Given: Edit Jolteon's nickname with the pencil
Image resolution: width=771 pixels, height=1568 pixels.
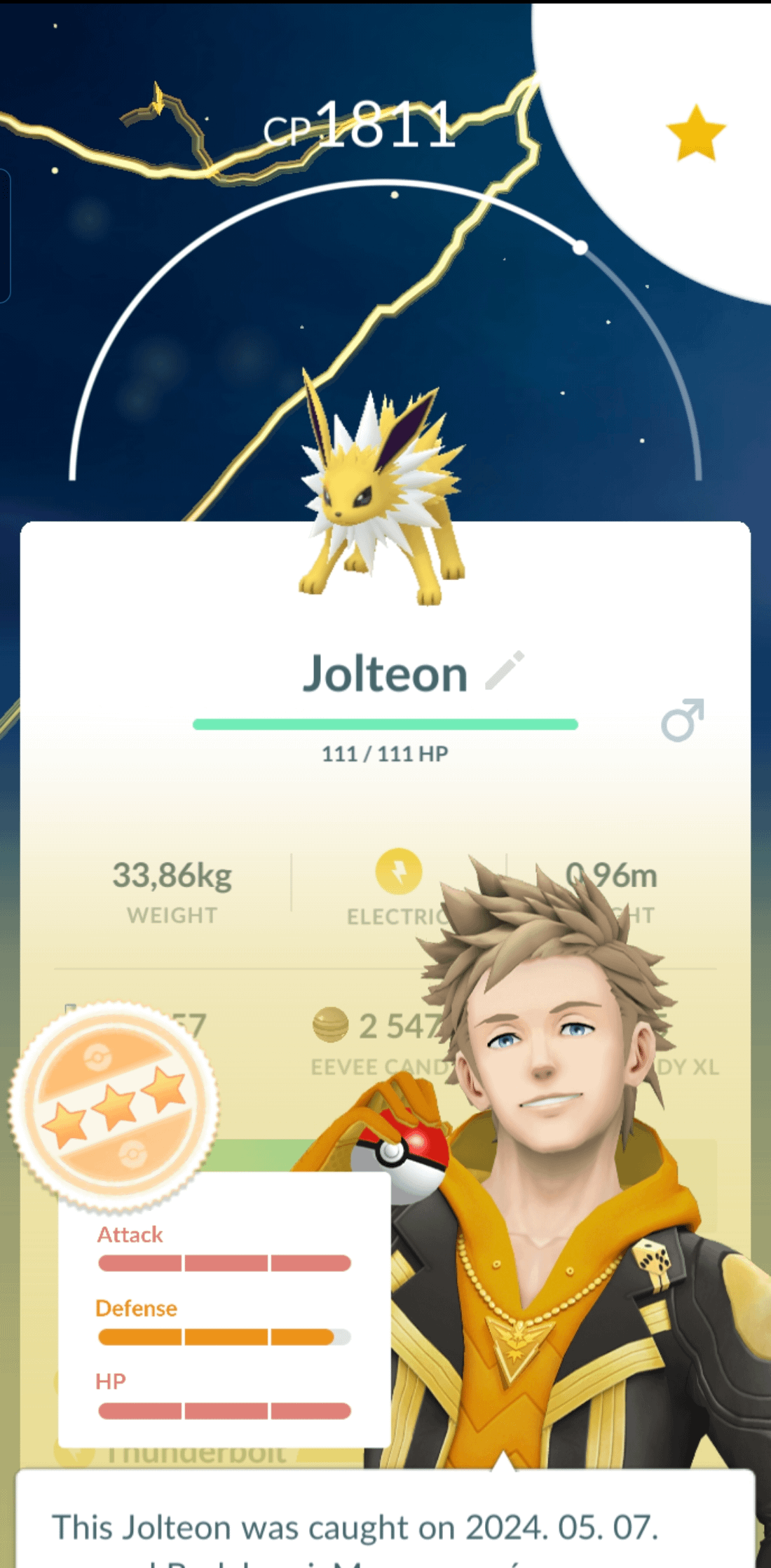Looking at the screenshot, I should point(505,671).
